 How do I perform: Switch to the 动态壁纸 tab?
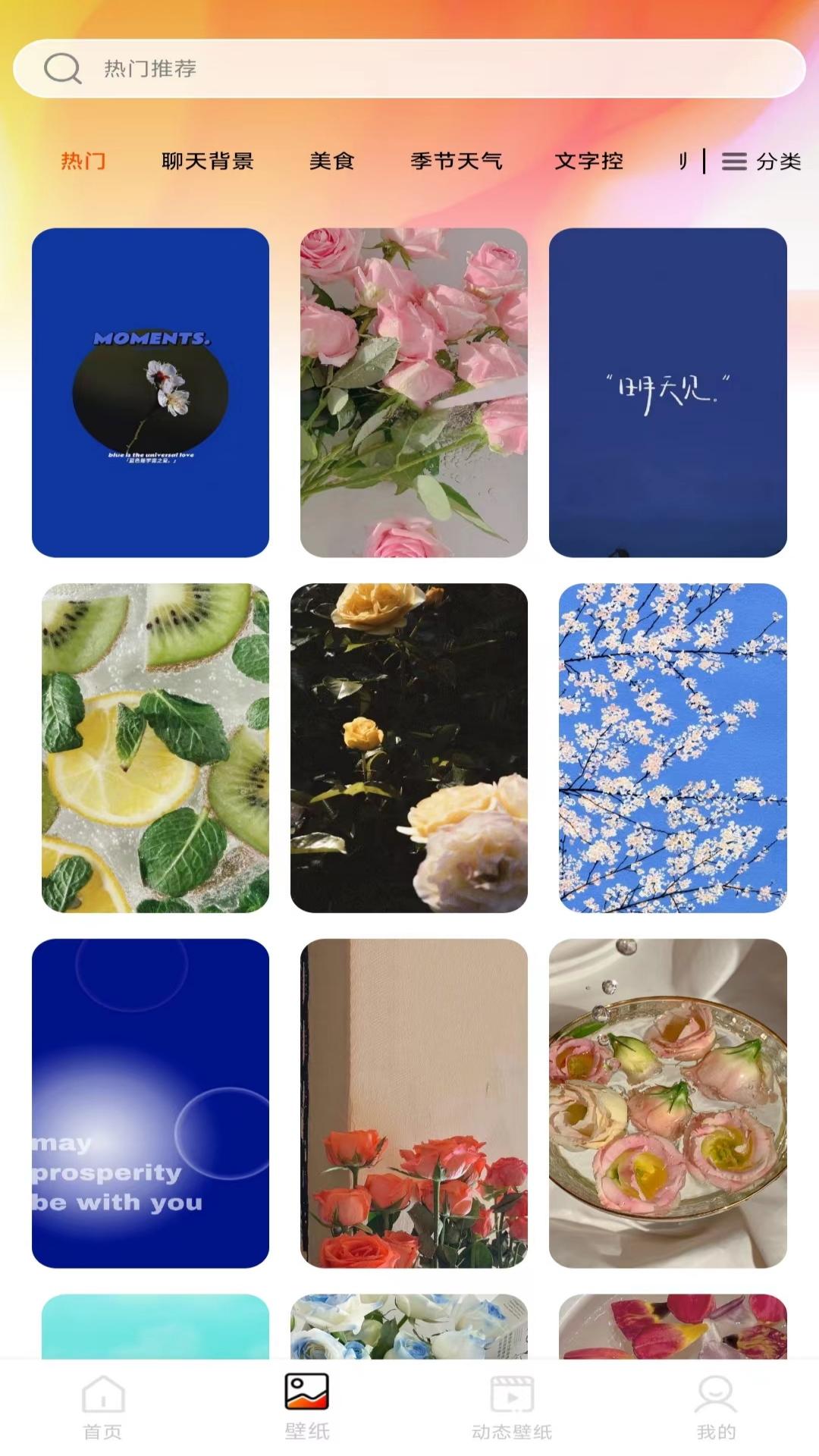512,1407
